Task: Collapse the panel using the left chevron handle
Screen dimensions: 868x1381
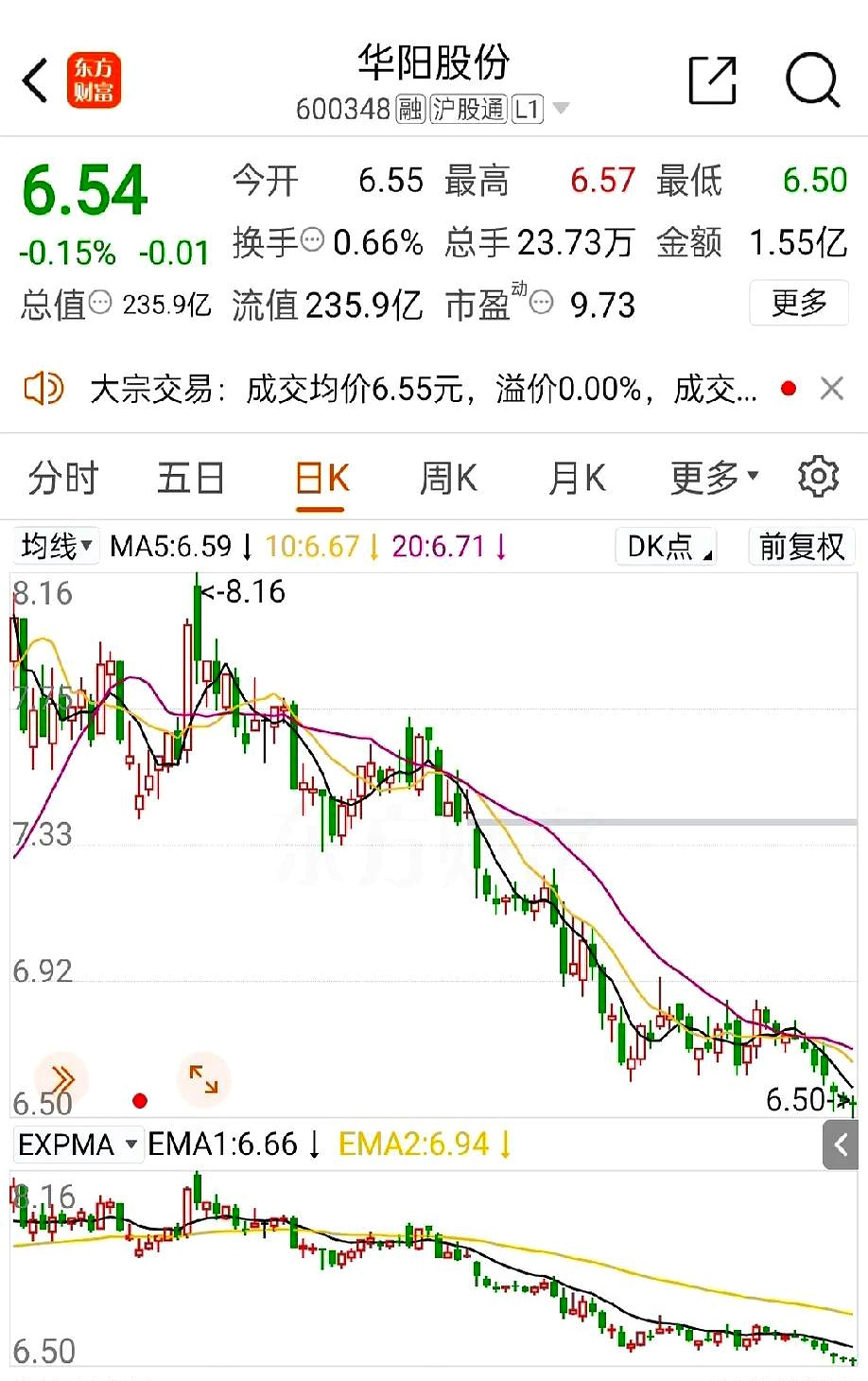Action: click(x=840, y=1145)
